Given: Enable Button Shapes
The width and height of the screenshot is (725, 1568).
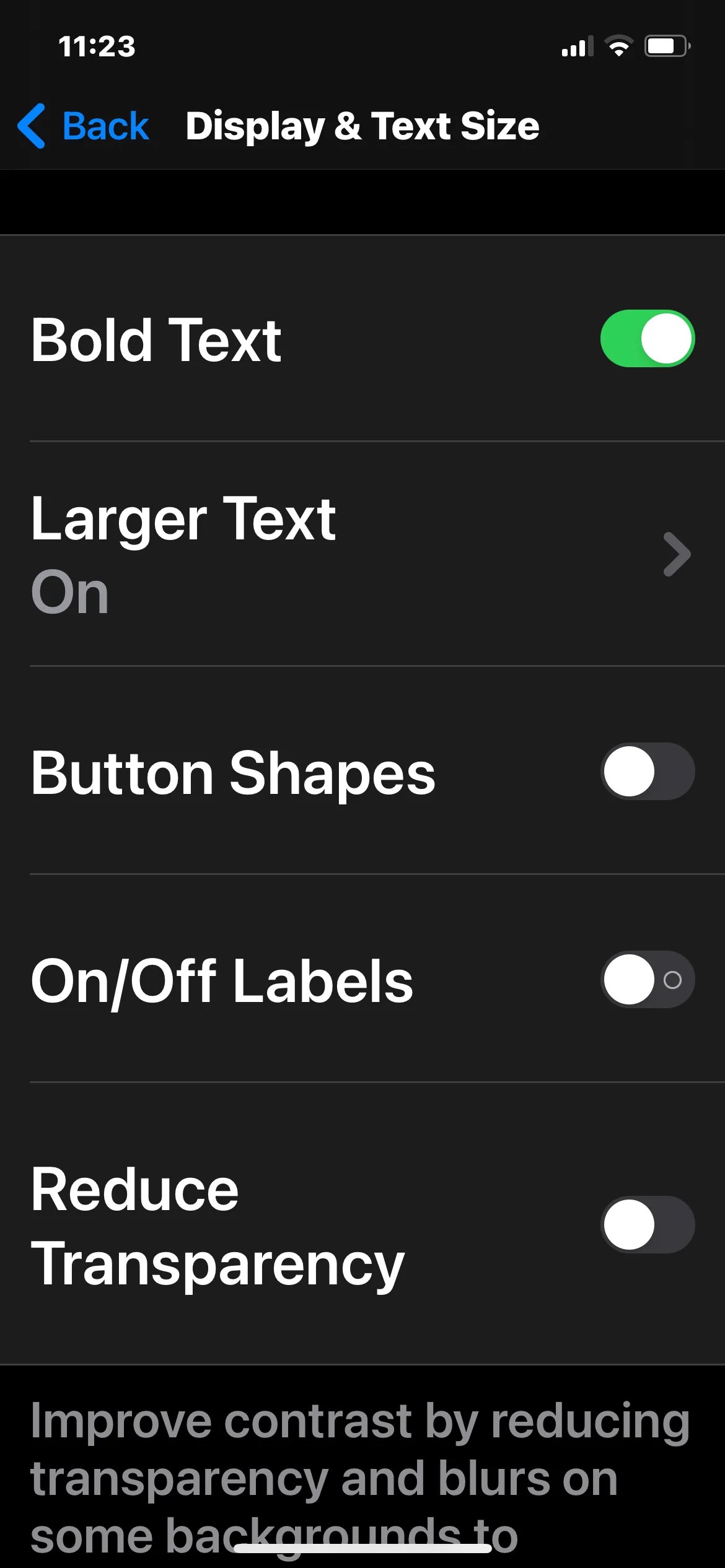Looking at the screenshot, I should click(647, 771).
